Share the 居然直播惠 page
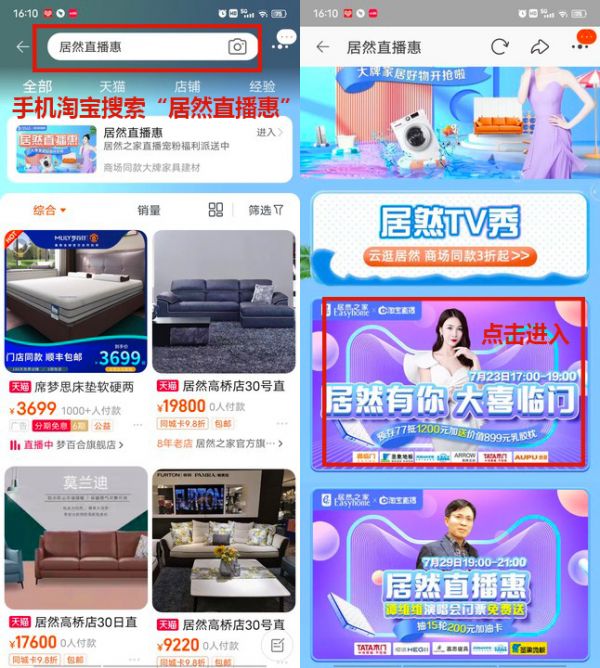This screenshot has height=668, width=600. [540, 47]
